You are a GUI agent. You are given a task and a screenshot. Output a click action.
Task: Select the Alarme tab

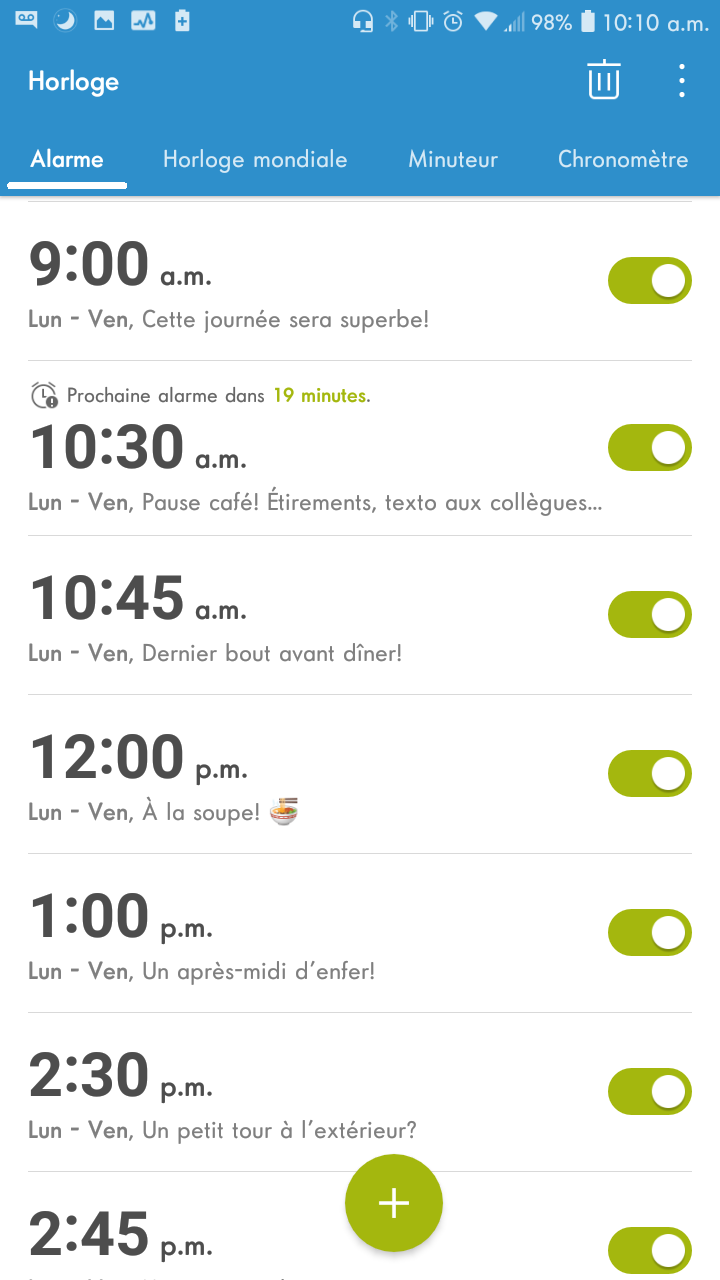[67, 159]
